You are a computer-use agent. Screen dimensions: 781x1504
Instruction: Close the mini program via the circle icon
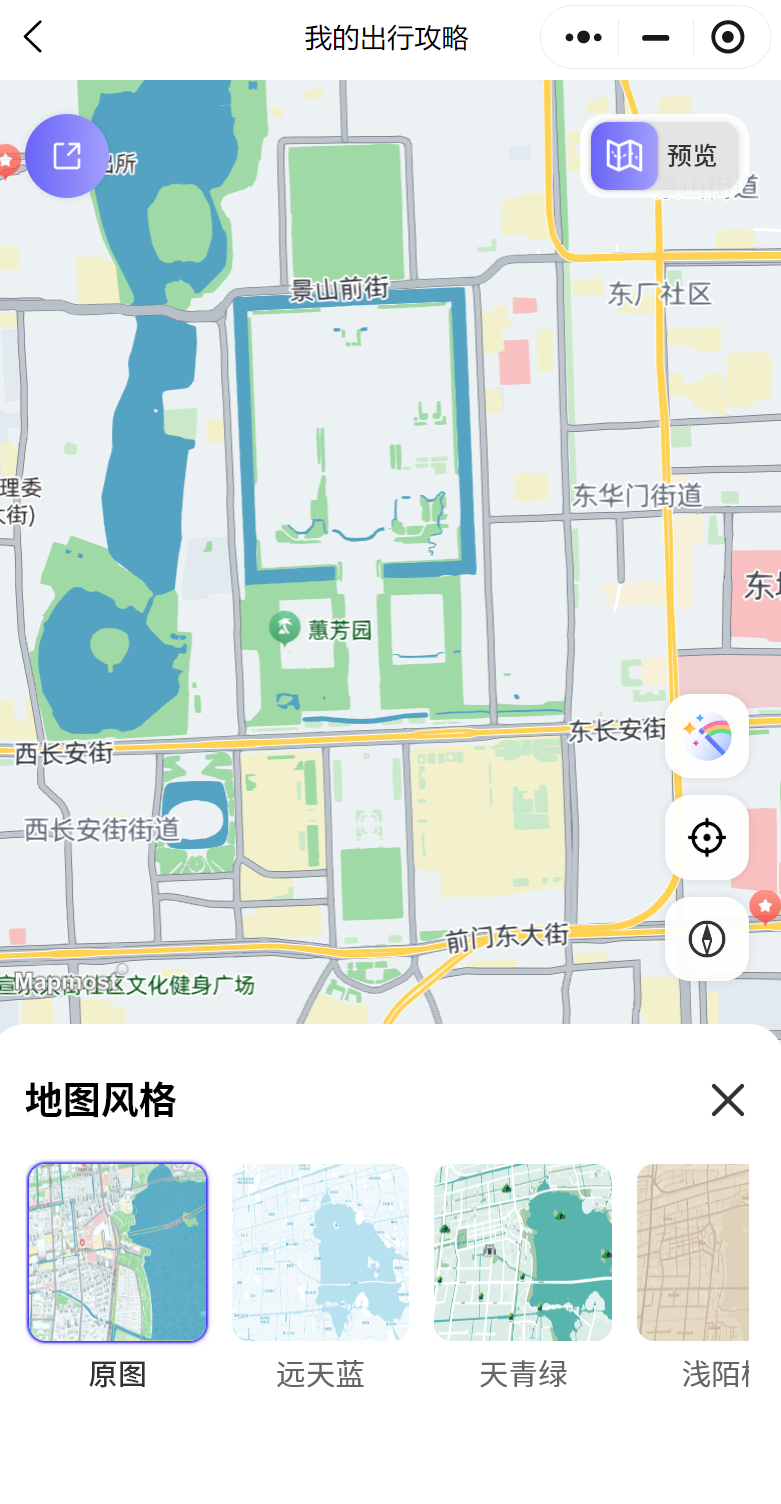727,38
